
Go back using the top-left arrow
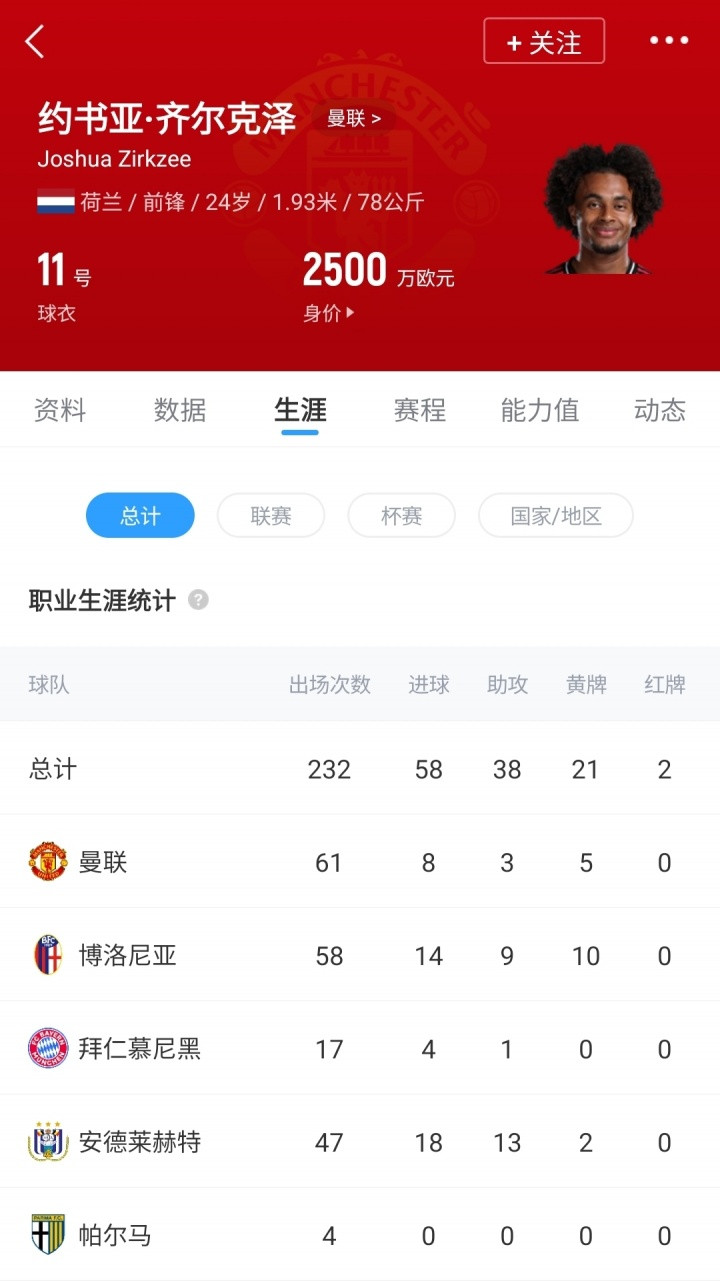click(35, 42)
